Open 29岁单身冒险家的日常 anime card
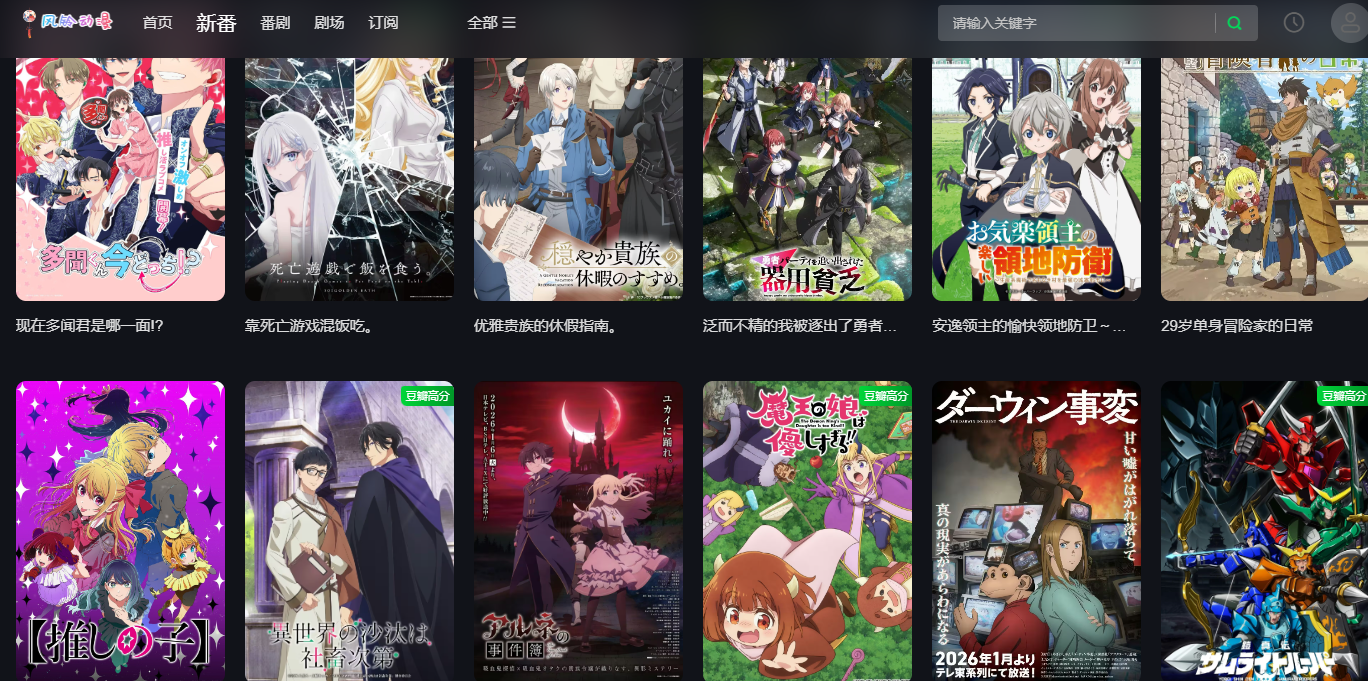The image size is (1368, 681). pyautogui.click(x=1264, y=180)
